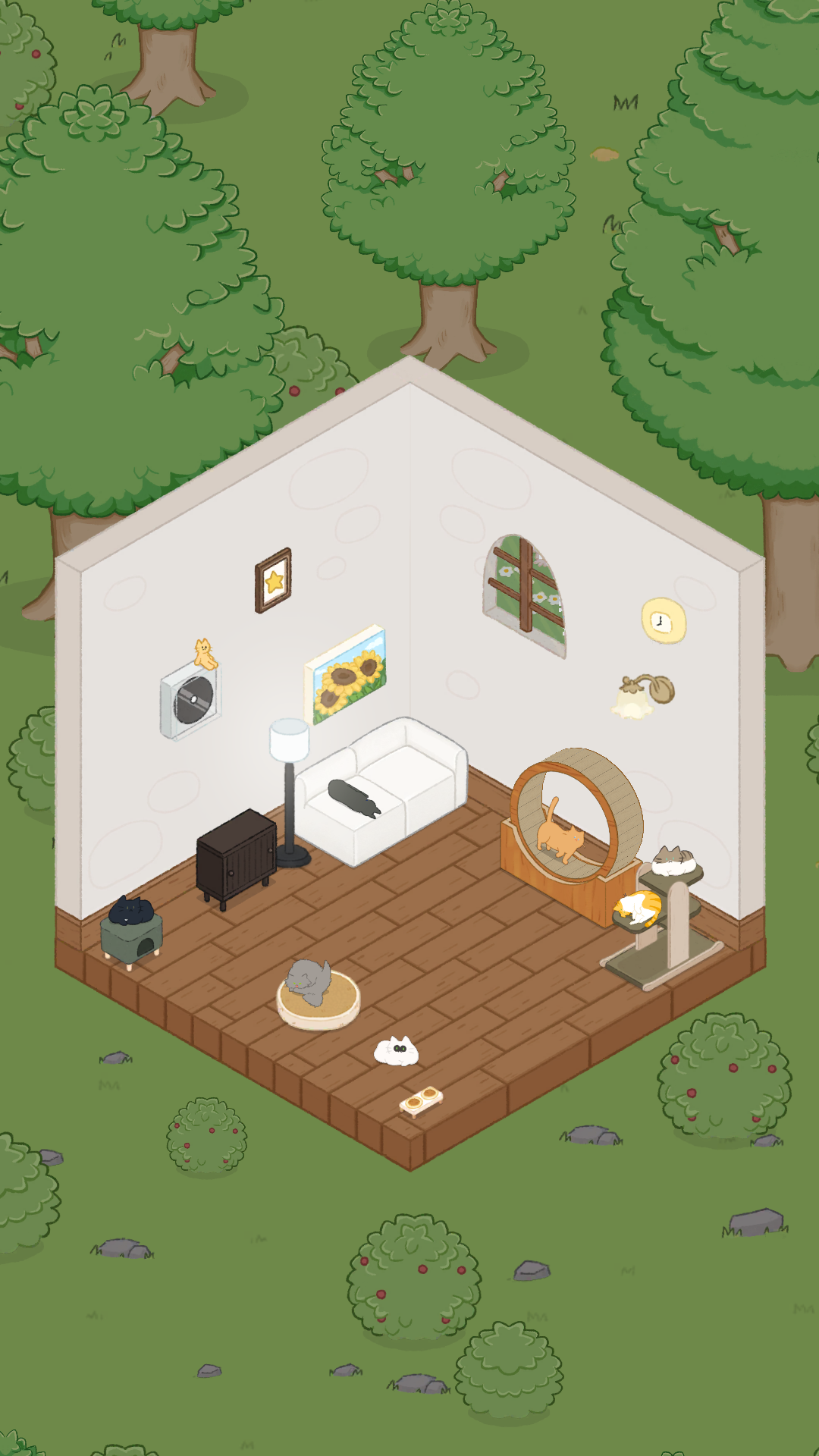Tap the orange cat in the exercise wheel

(559, 833)
